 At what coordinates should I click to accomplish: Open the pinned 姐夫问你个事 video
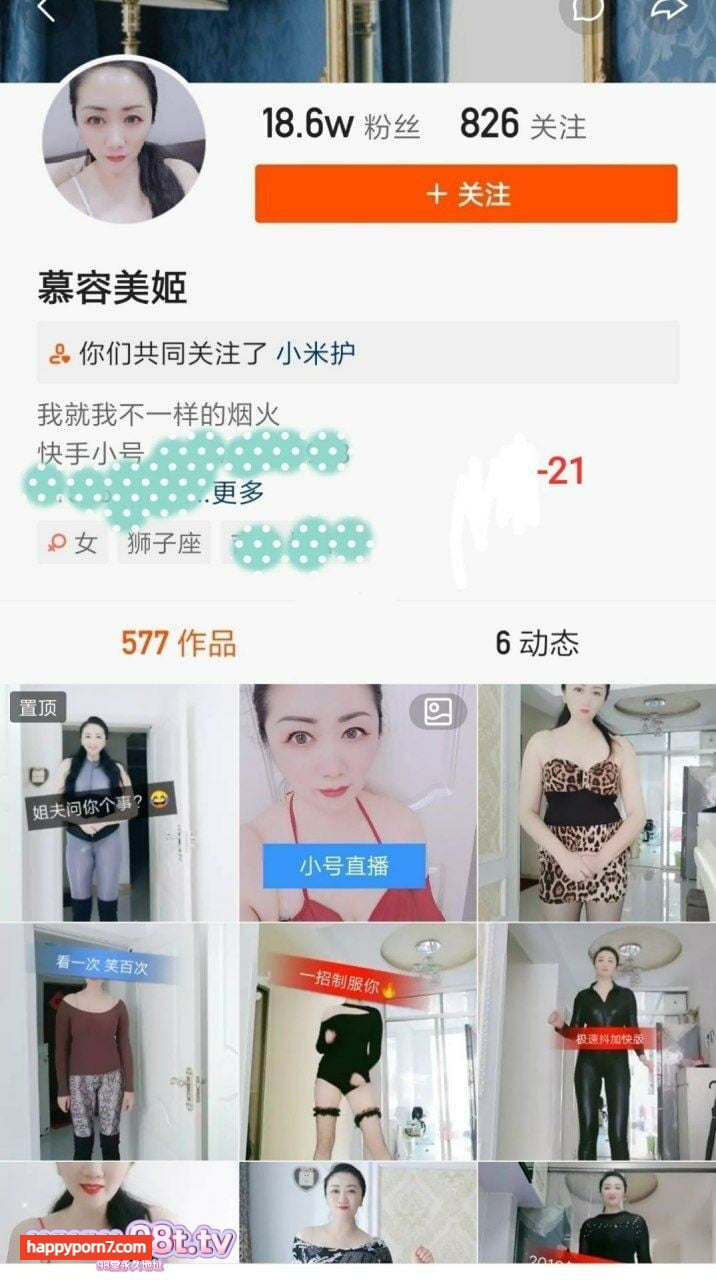(118, 802)
